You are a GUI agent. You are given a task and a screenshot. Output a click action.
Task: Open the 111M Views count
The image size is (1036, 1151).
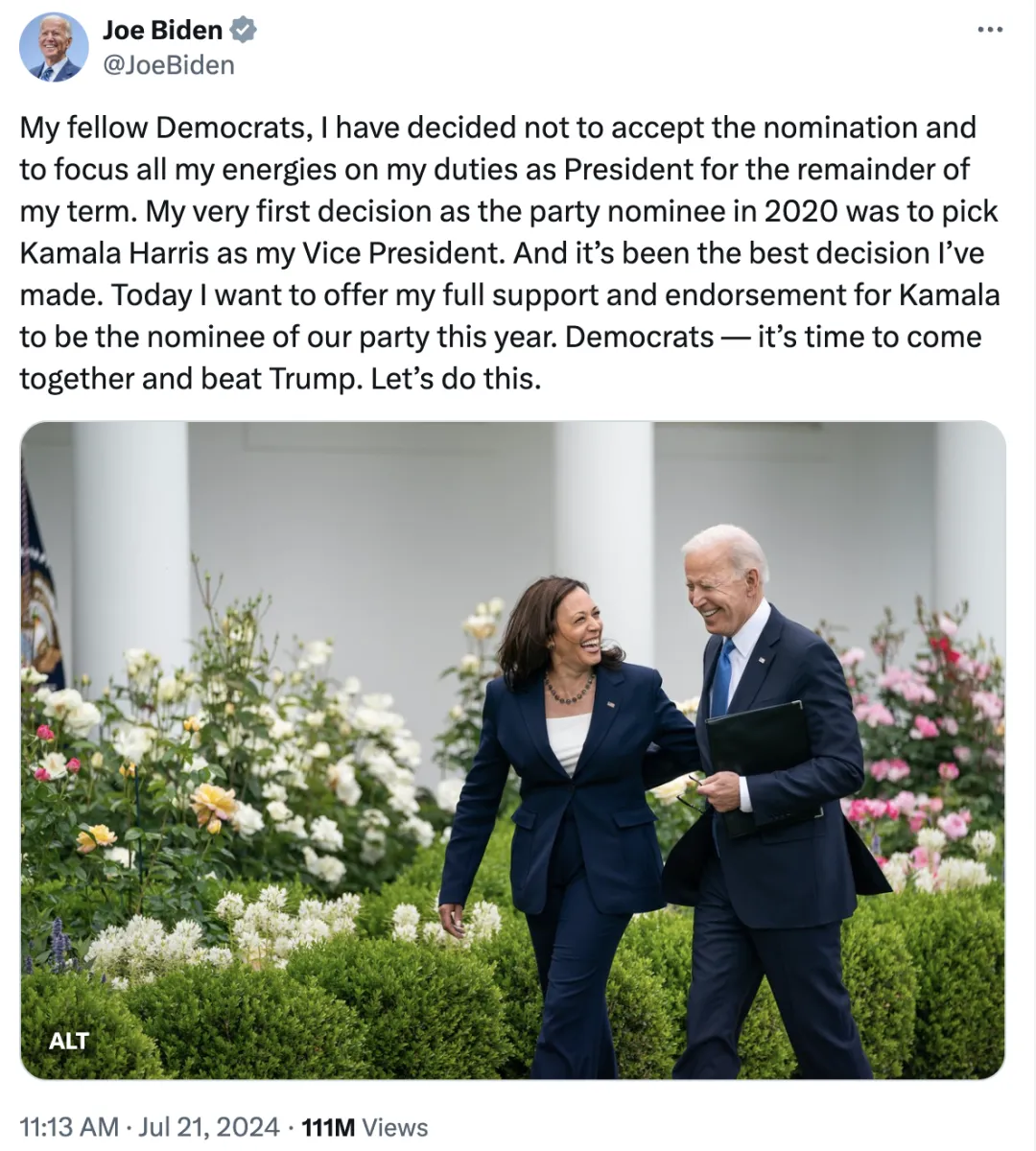(x=365, y=1127)
